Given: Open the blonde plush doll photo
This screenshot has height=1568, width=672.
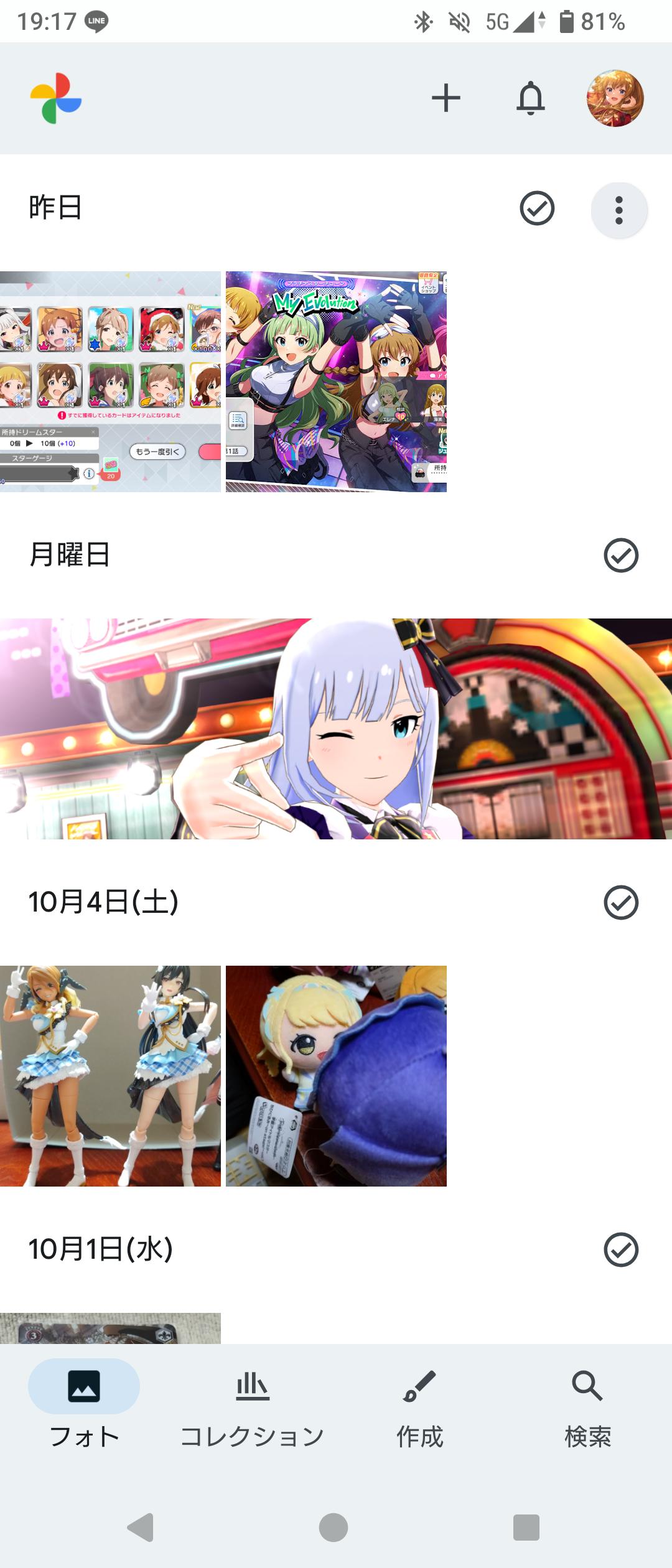Looking at the screenshot, I should point(336,1076).
